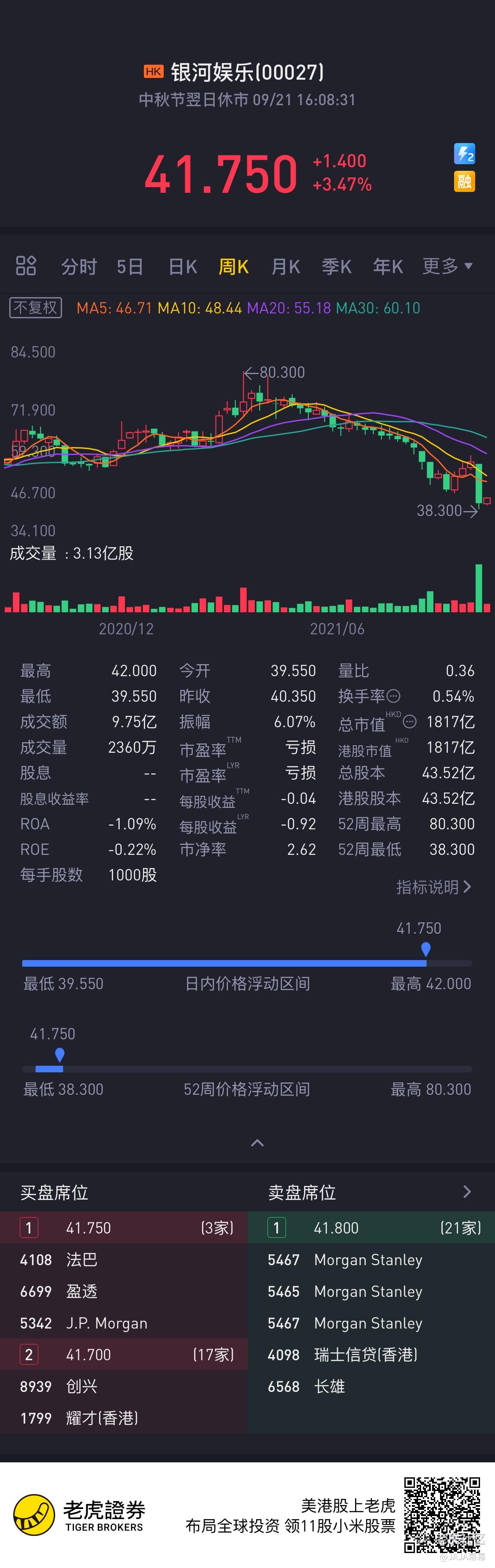Tap the info icon beside 总市值
This screenshot has height=1568, width=495.
click(x=410, y=722)
